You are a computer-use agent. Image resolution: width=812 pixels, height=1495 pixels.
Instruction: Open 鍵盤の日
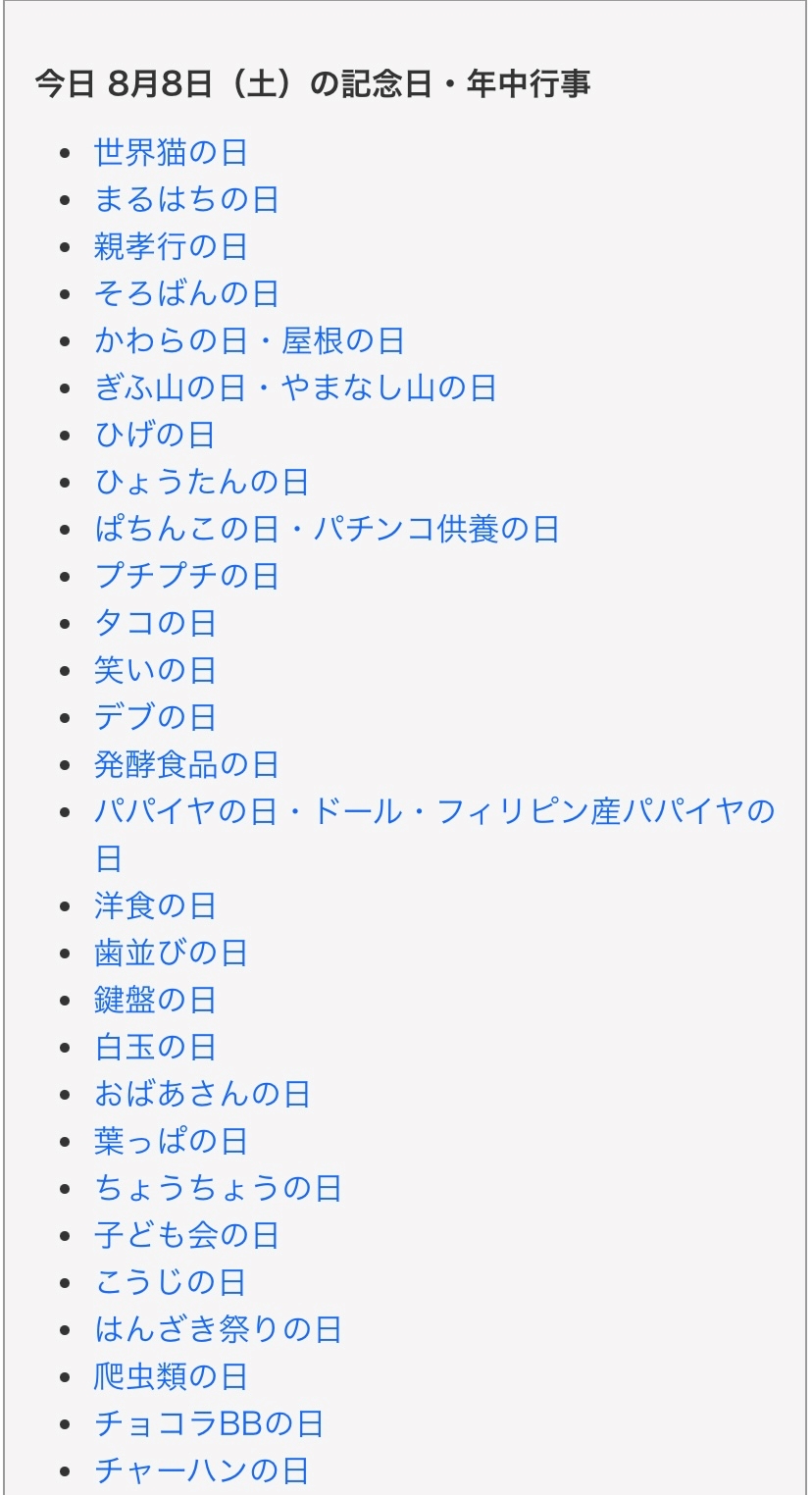(155, 1001)
